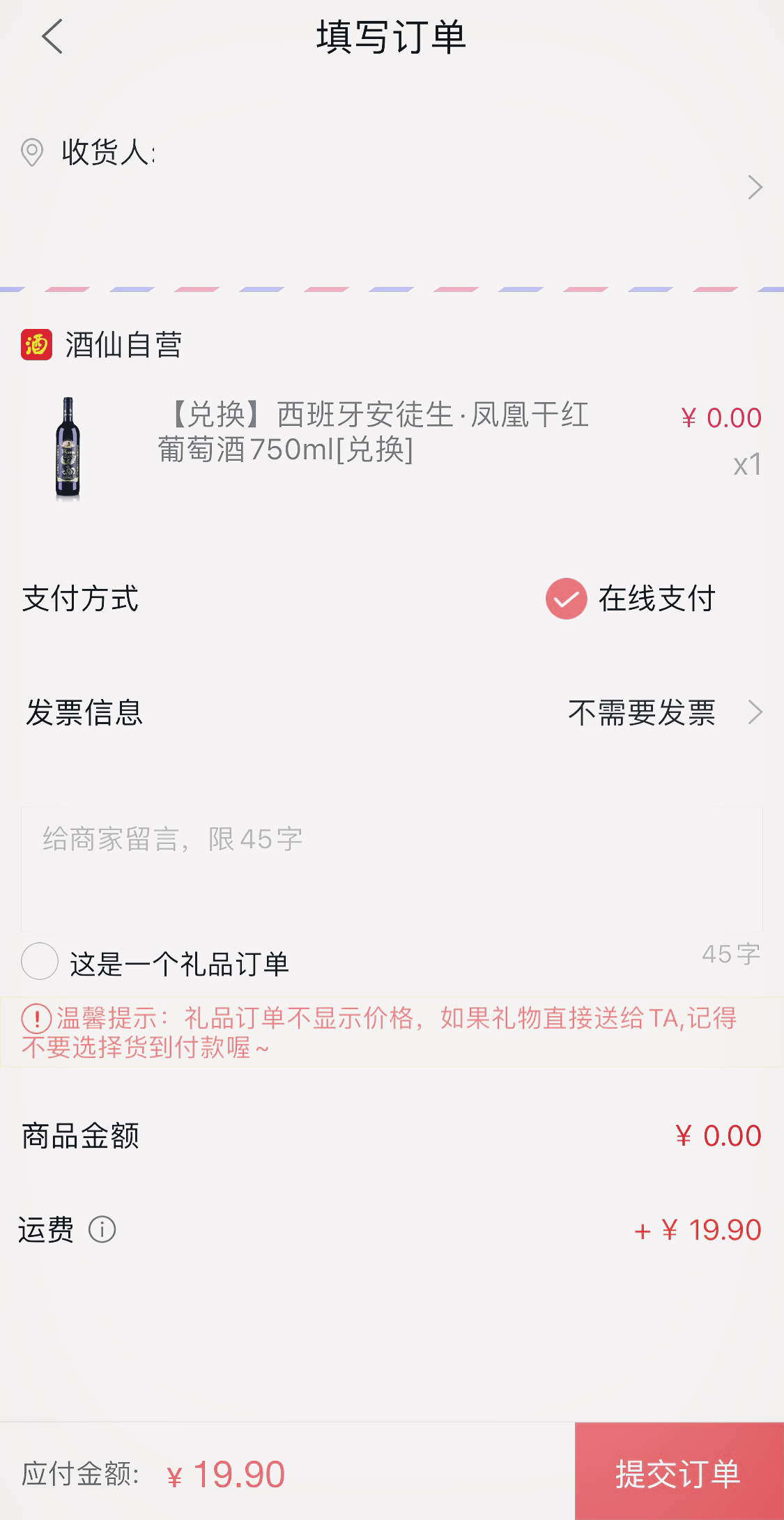
Task: Go back from the 填写订单 page
Action: (53, 37)
